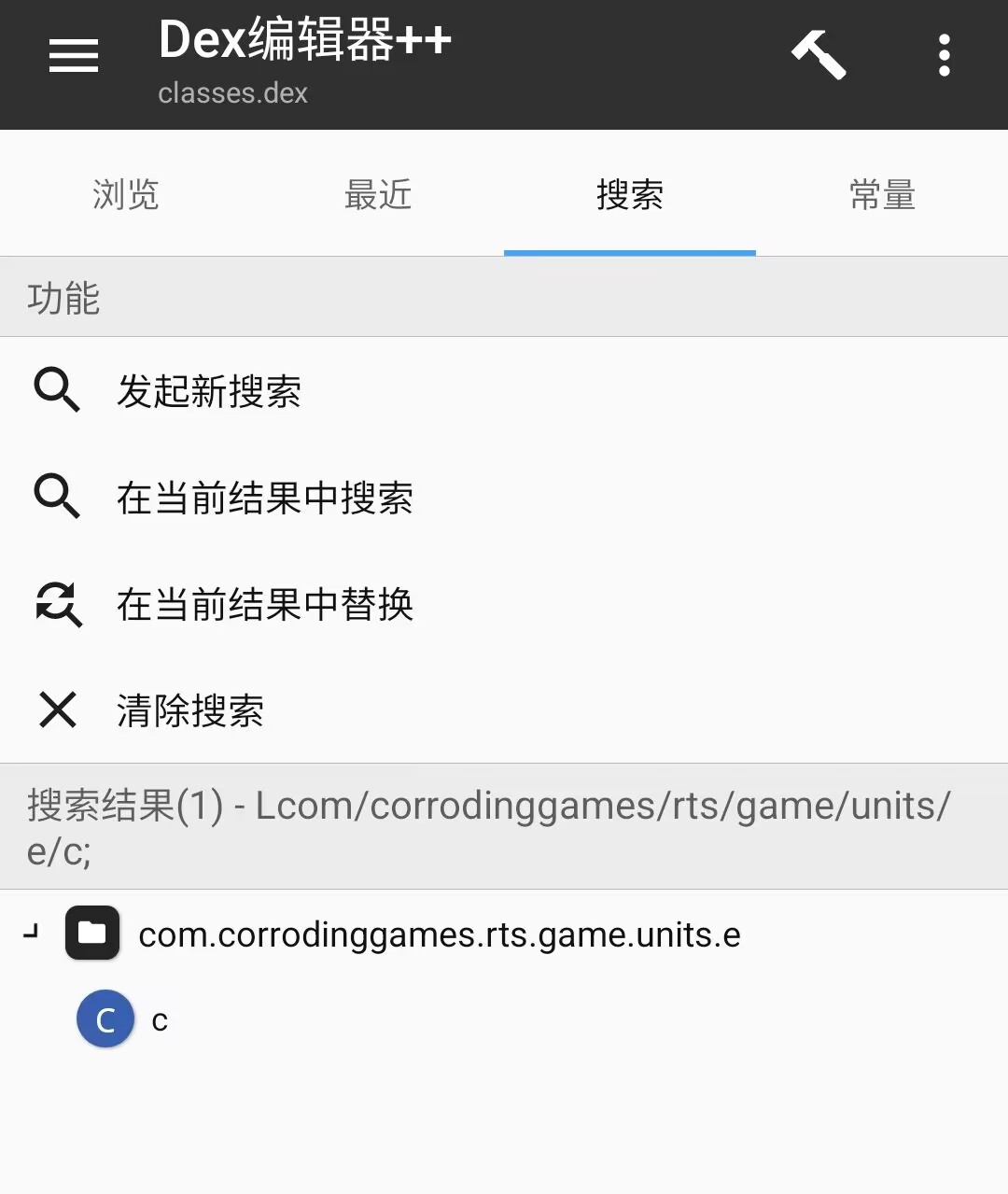
Task: Collapse the com.corrodinggames.rts.game.units.e package
Action: coord(33,933)
